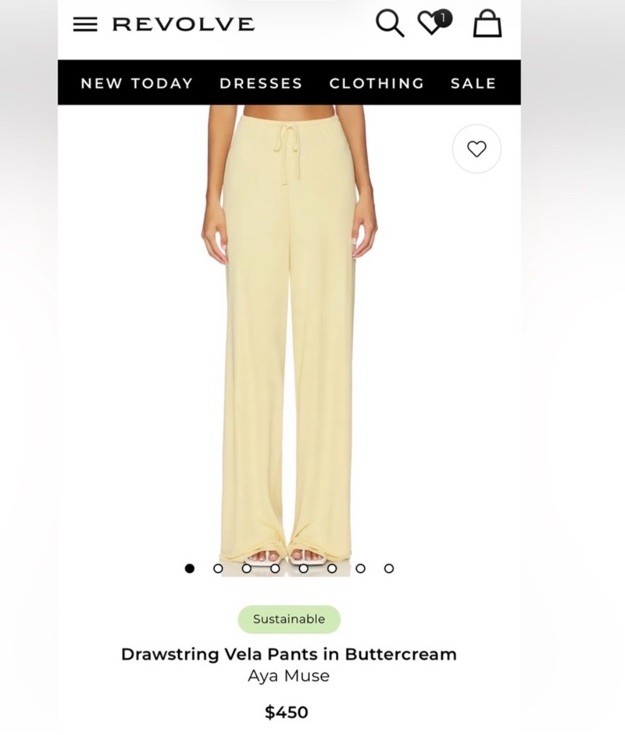Switch to New Today tab
Screen dimensions: 625x735
coord(136,83)
